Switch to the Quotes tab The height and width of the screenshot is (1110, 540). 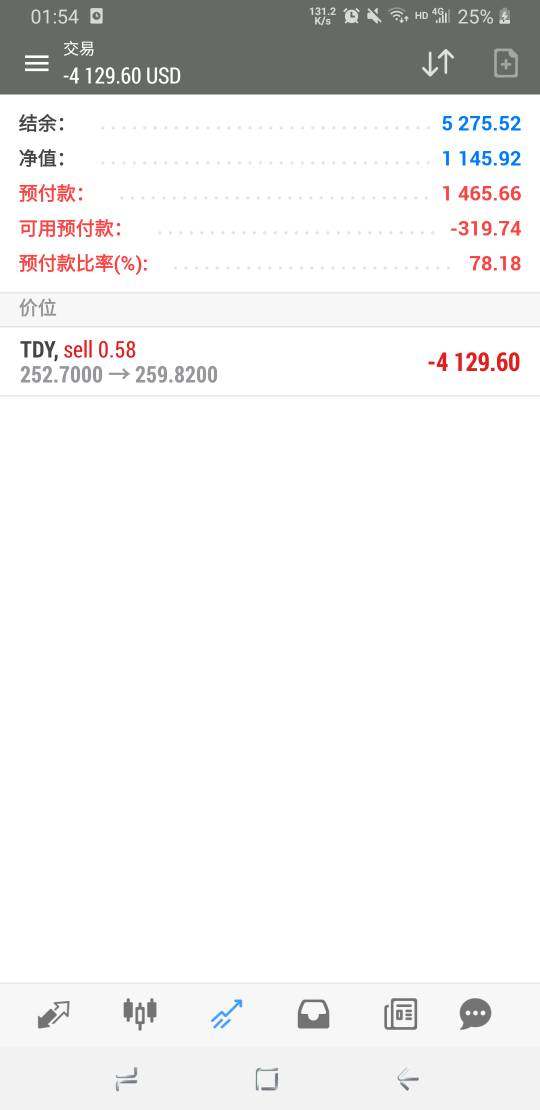(x=54, y=1014)
